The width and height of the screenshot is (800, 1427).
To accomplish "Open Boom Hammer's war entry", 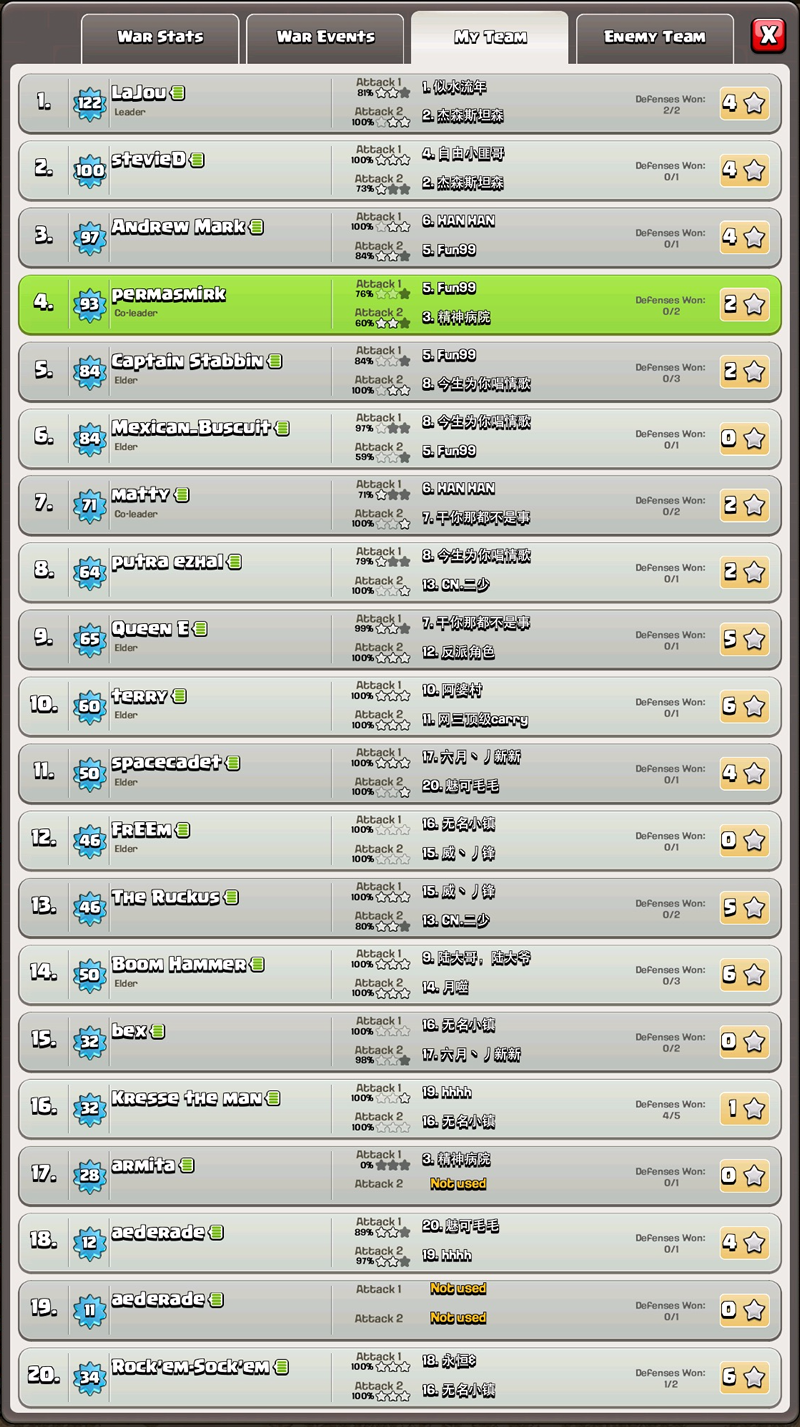I will 400,974.
